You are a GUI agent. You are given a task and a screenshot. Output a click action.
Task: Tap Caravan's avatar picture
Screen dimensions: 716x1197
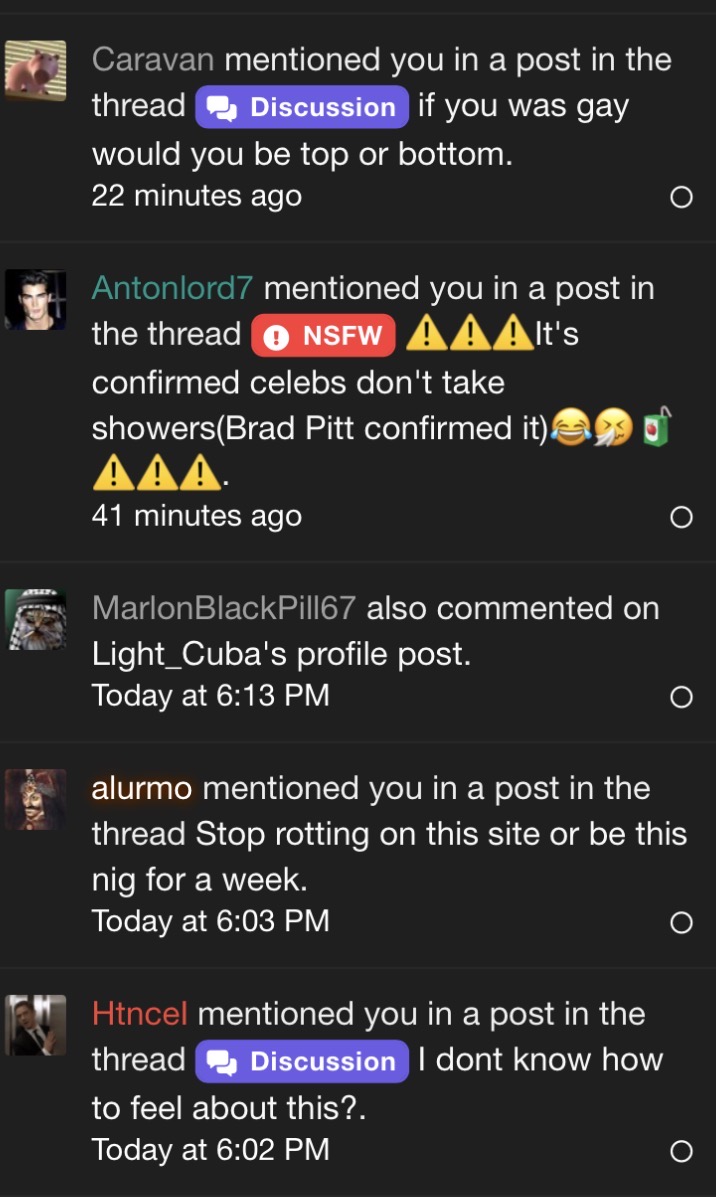click(36, 70)
